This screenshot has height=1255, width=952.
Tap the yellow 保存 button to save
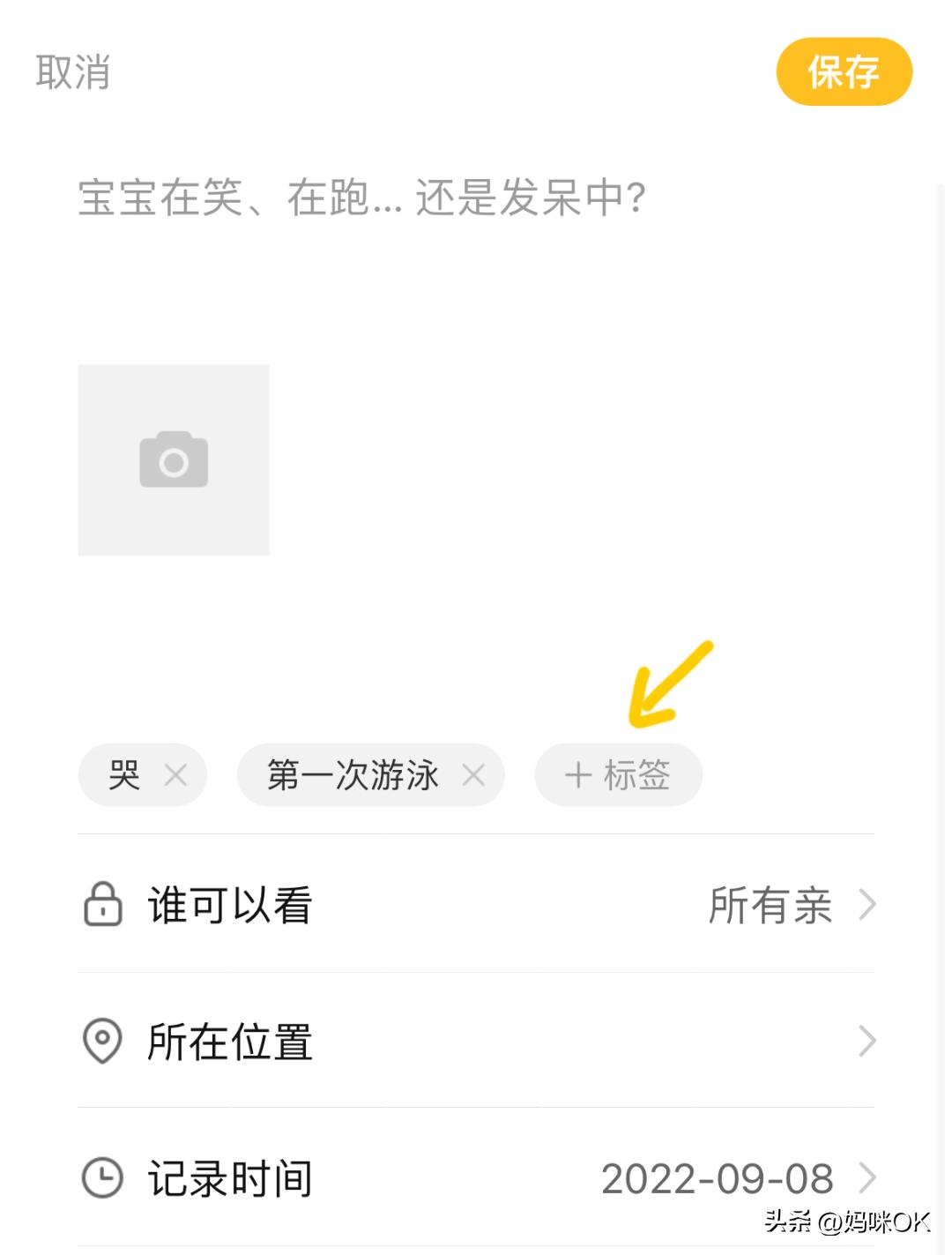[x=844, y=71]
